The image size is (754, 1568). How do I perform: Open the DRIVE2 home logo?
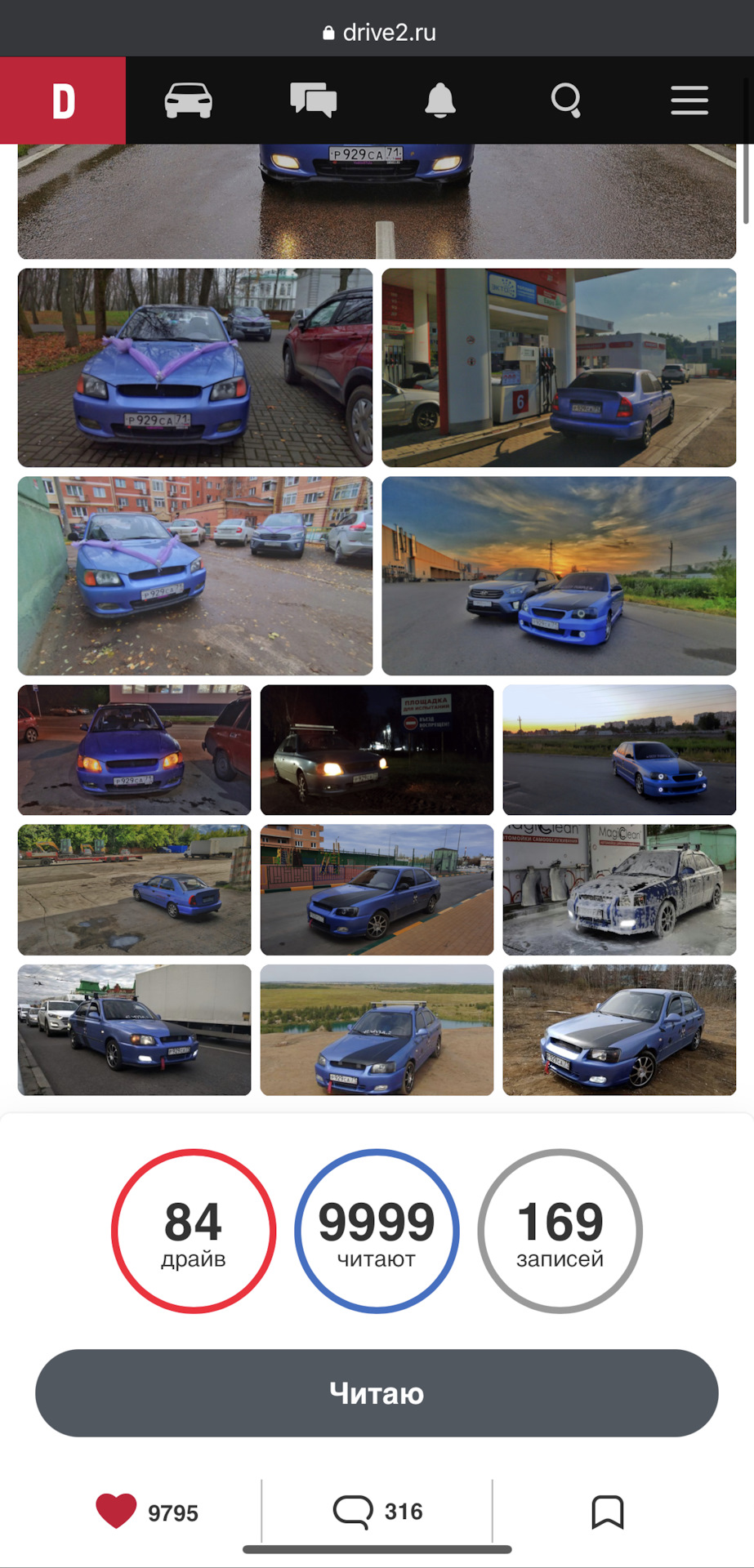[x=63, y=100]
